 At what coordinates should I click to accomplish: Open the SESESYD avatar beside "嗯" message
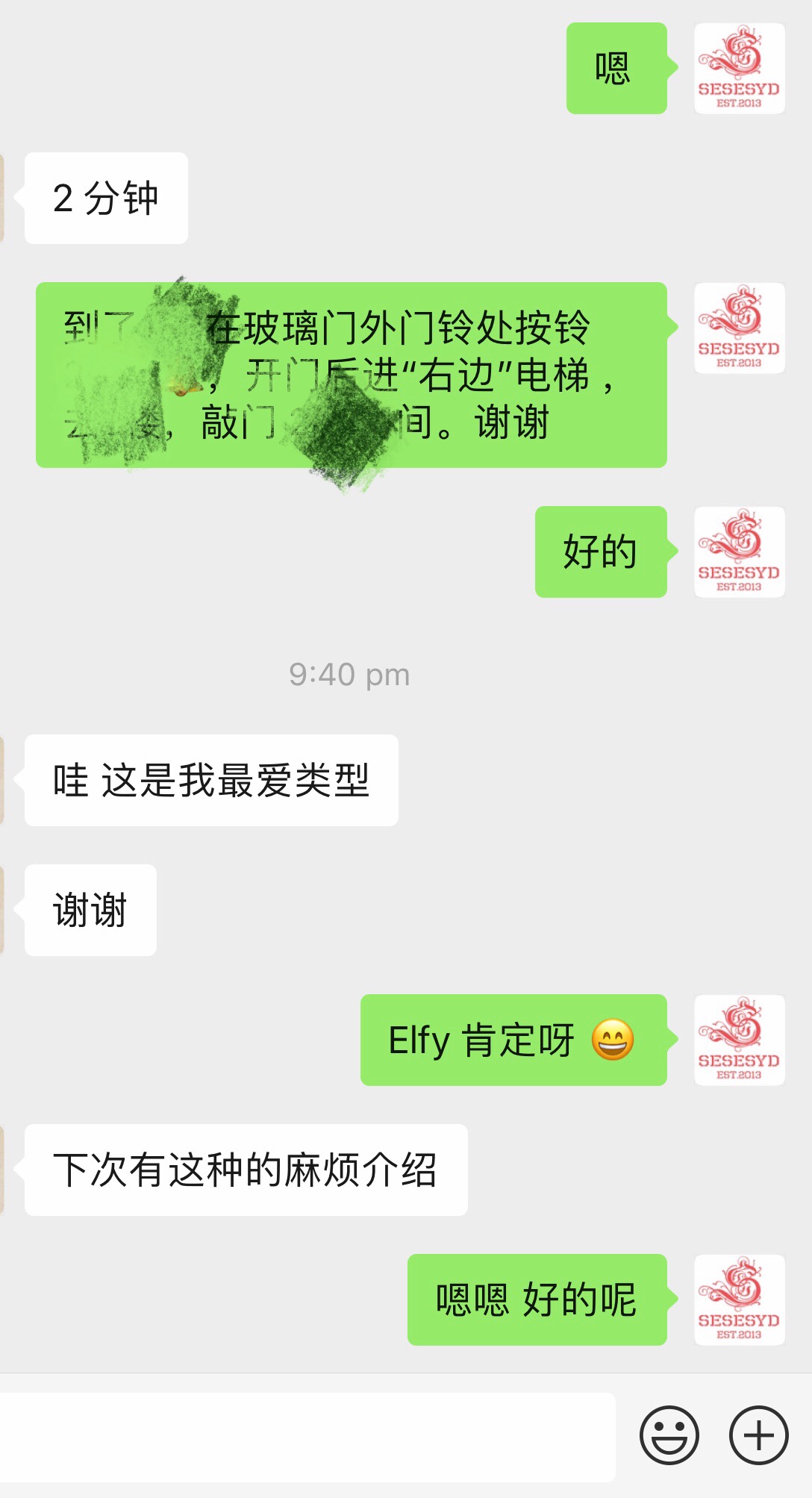[x=739, y=69]
